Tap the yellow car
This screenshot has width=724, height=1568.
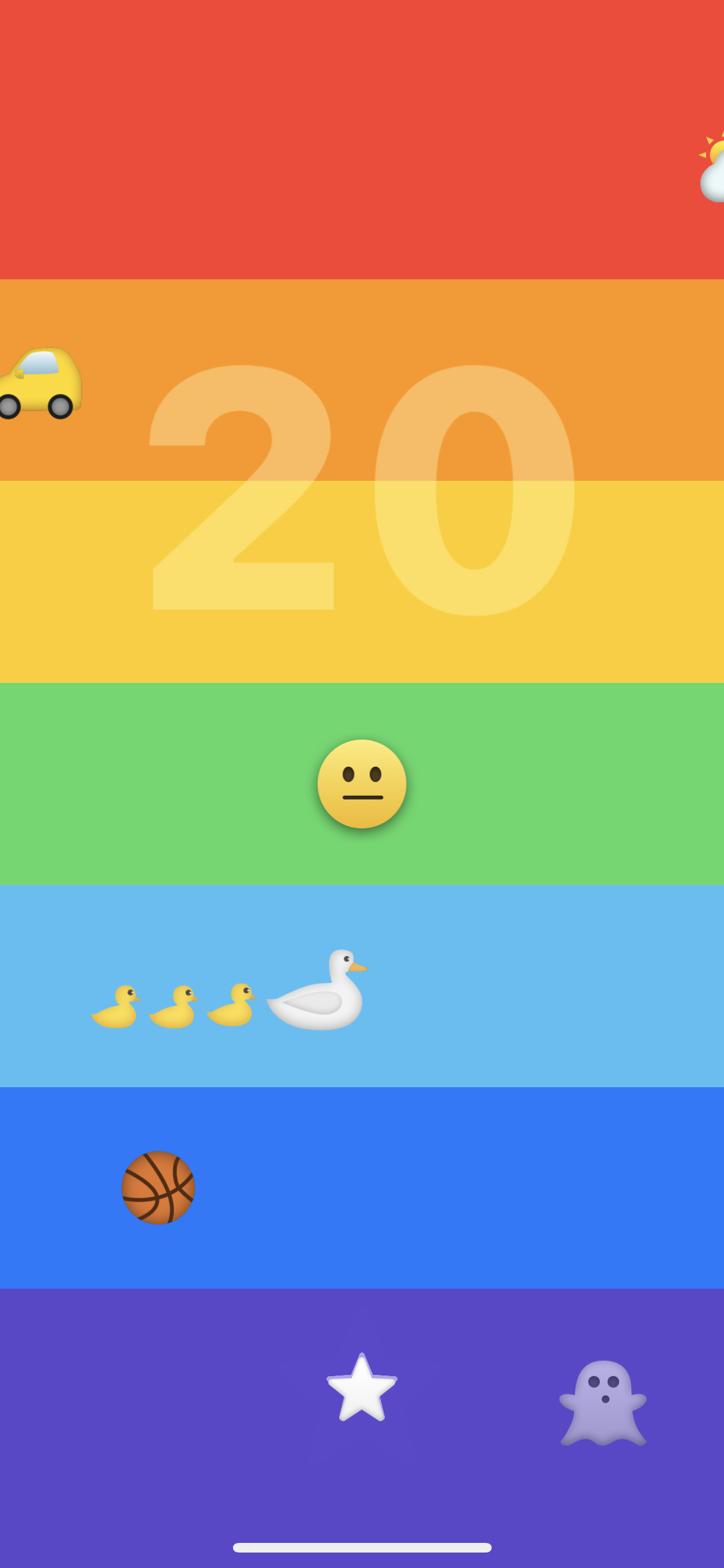coord(40,384)
